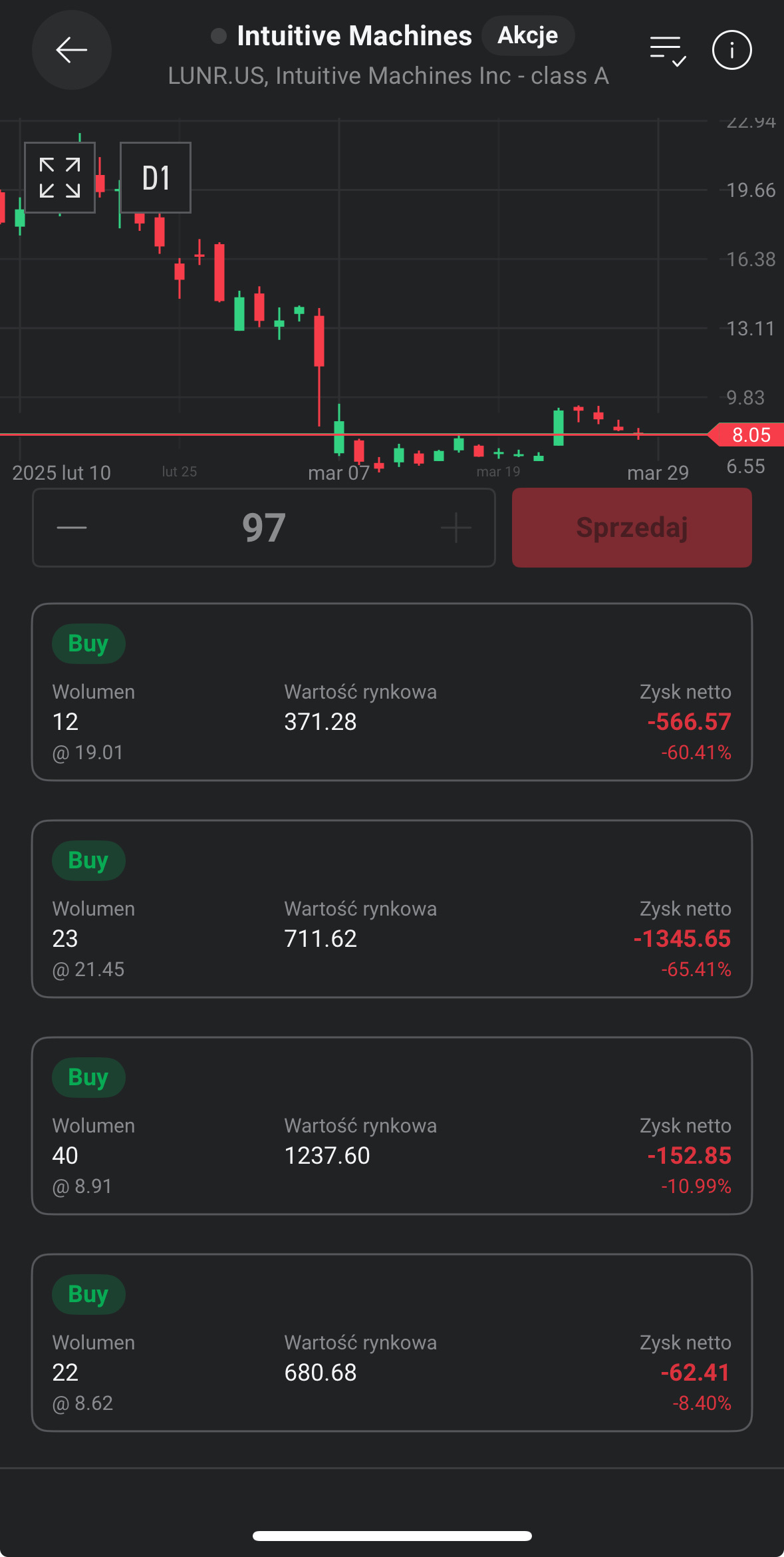This screenshot has height=1557, width=784.
Task: Open the Buy position of 12 at 19.01
Action: 392,692
